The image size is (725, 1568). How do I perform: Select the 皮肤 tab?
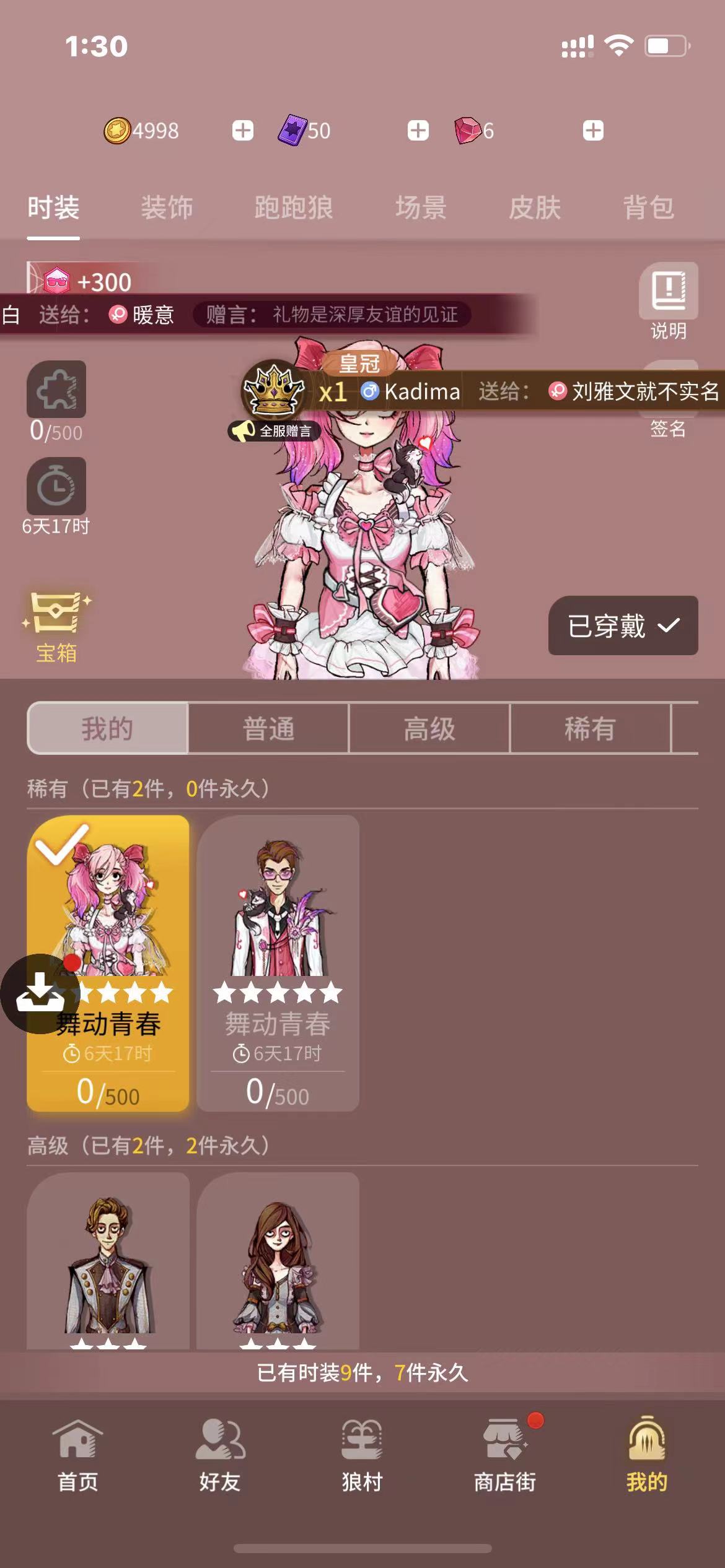tap(535, 208)
